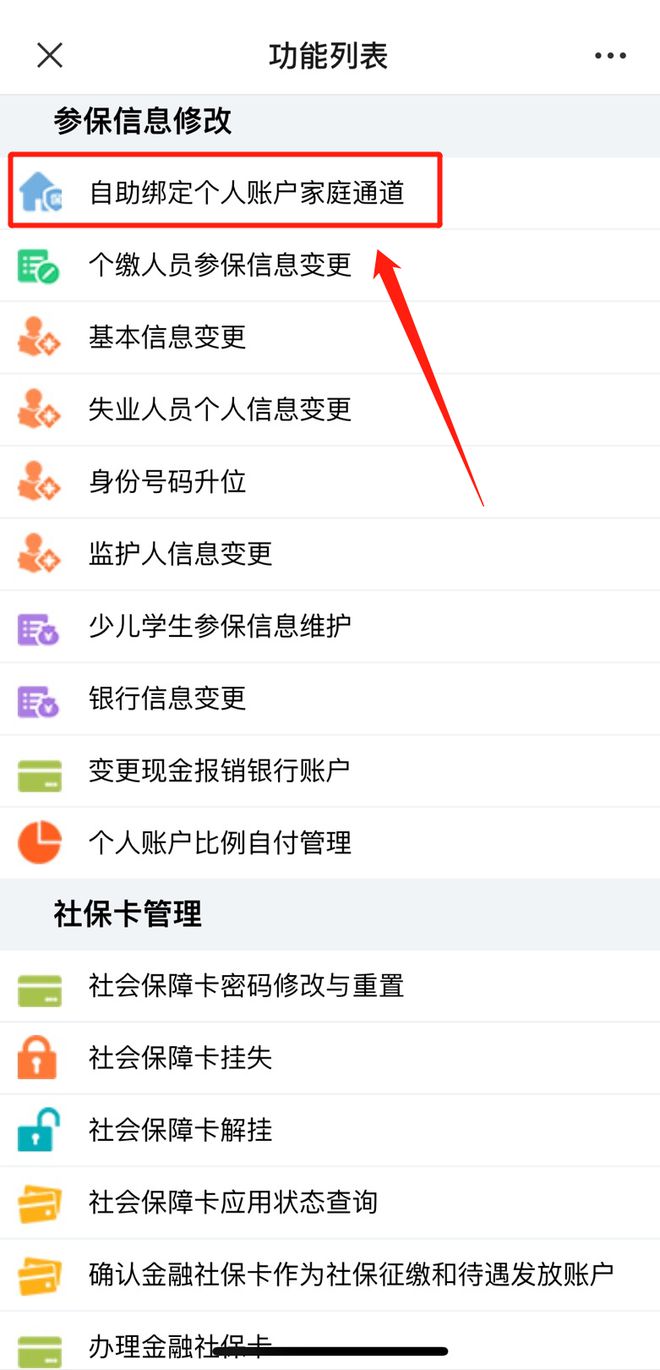660x1370 pixels.
Task: Select 基本信息变更
Action: pyautogui.click(x=167, y=337)
